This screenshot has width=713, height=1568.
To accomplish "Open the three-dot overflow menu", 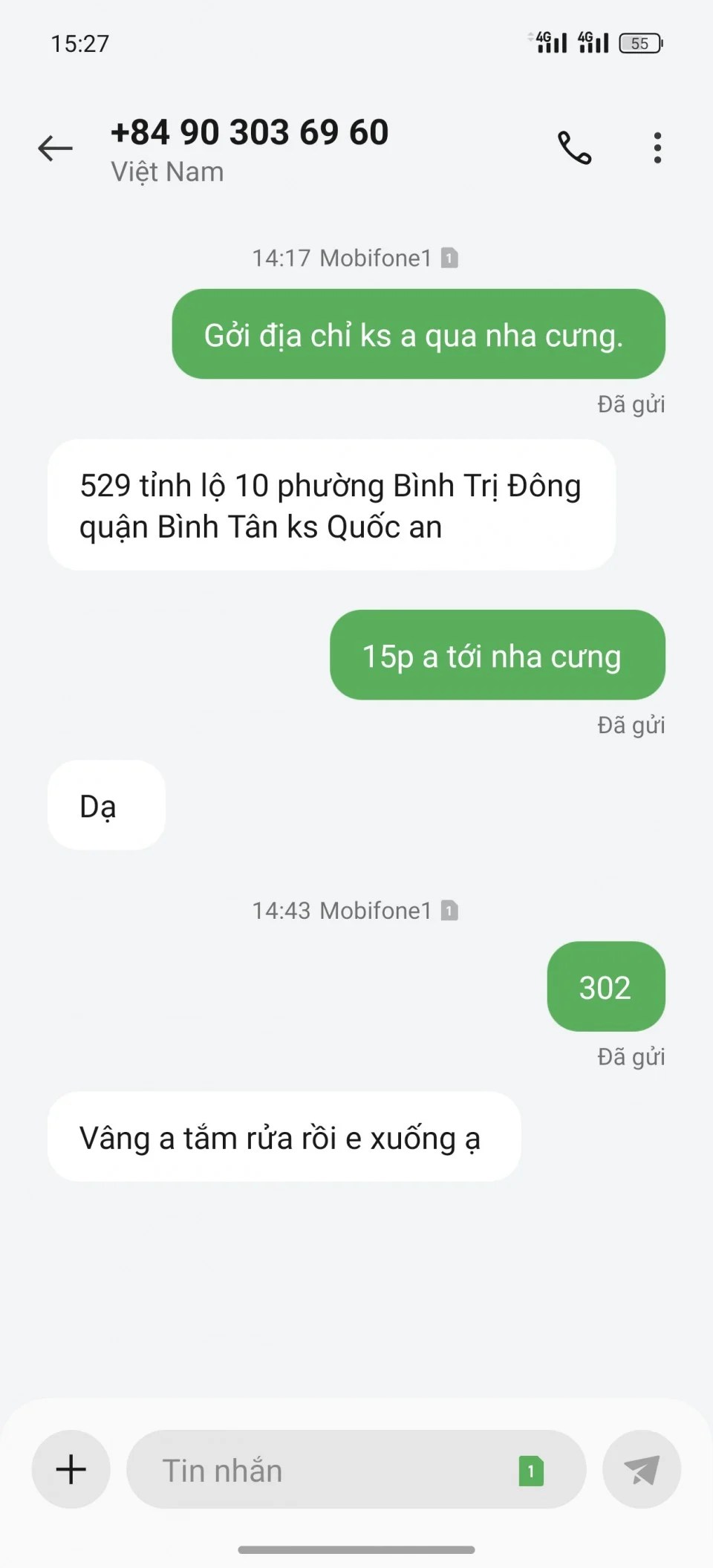I will click(x=657, y=148).
